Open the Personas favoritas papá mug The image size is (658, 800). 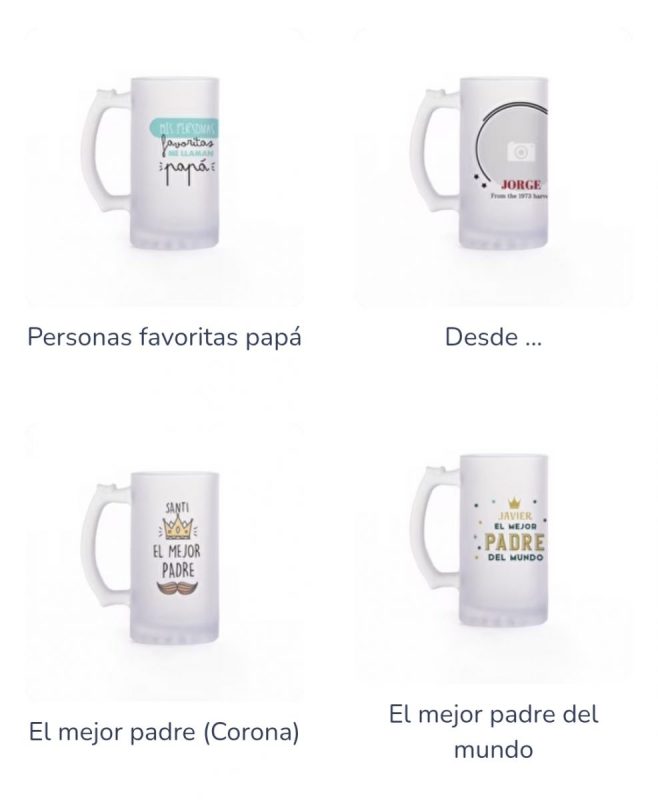pyautogui.click(x=164, y=168)
